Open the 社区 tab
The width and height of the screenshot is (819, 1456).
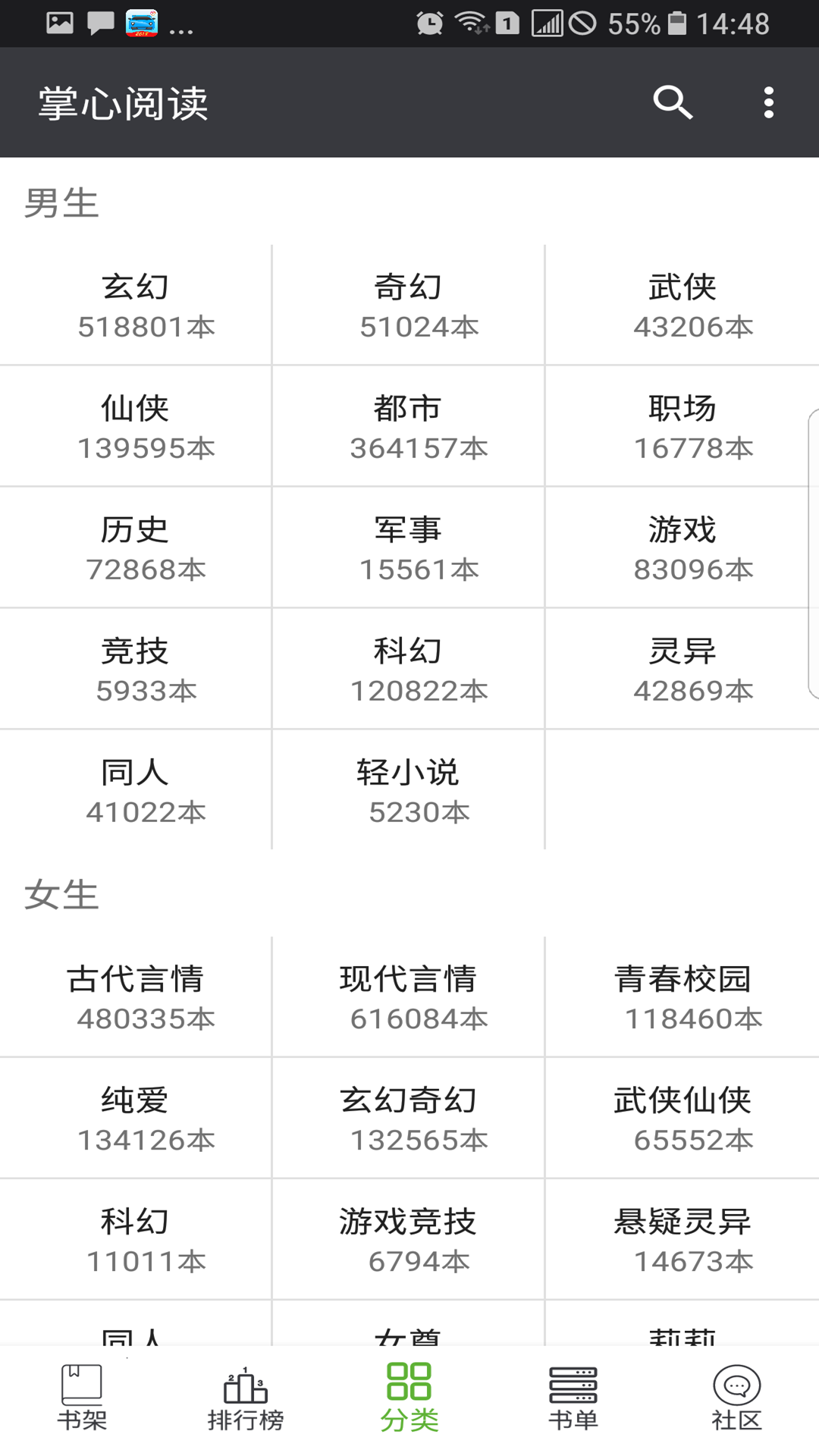click(736, 1398)
